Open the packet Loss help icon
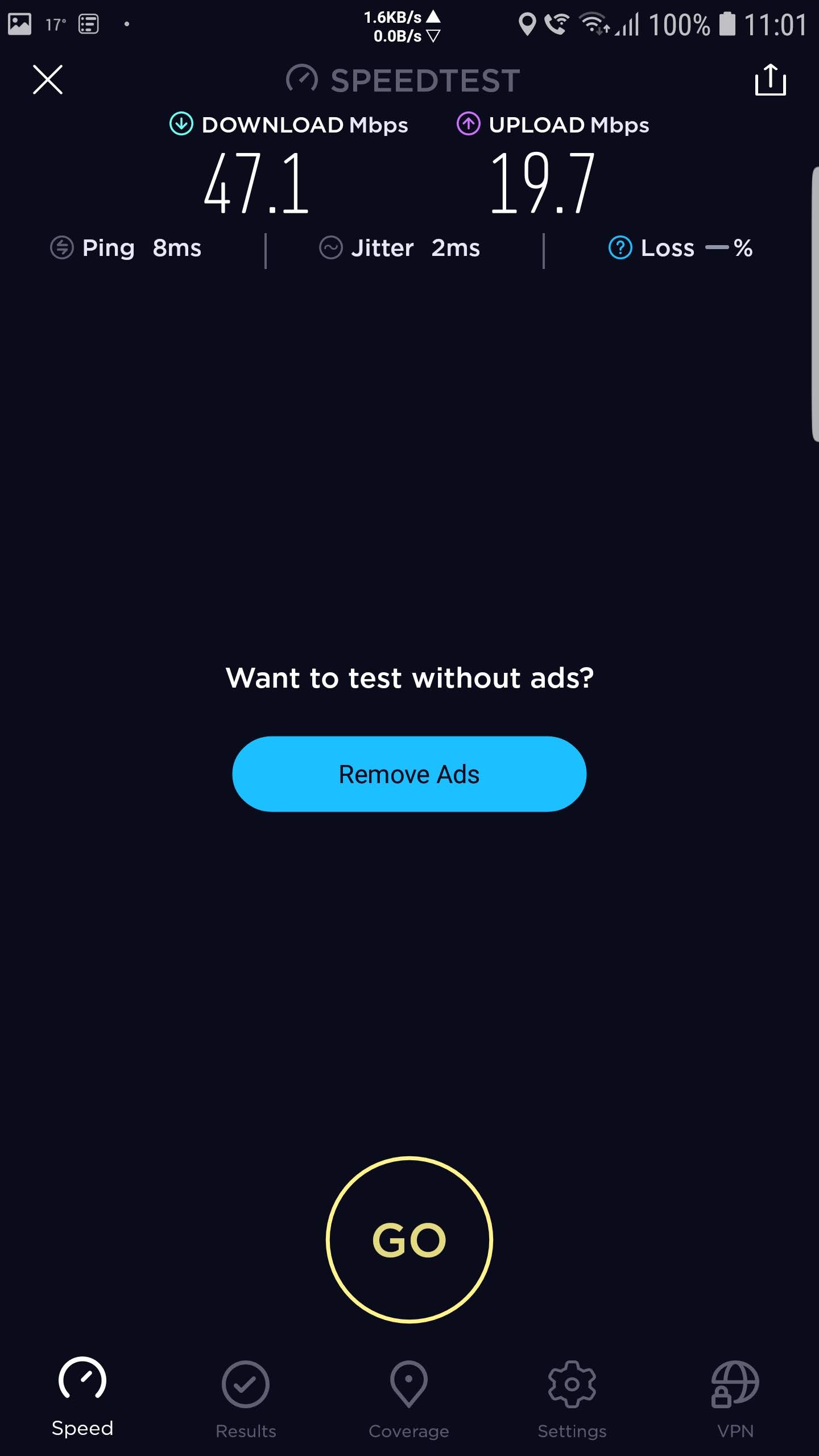819x1456 pixels. (x=620, y=248)
